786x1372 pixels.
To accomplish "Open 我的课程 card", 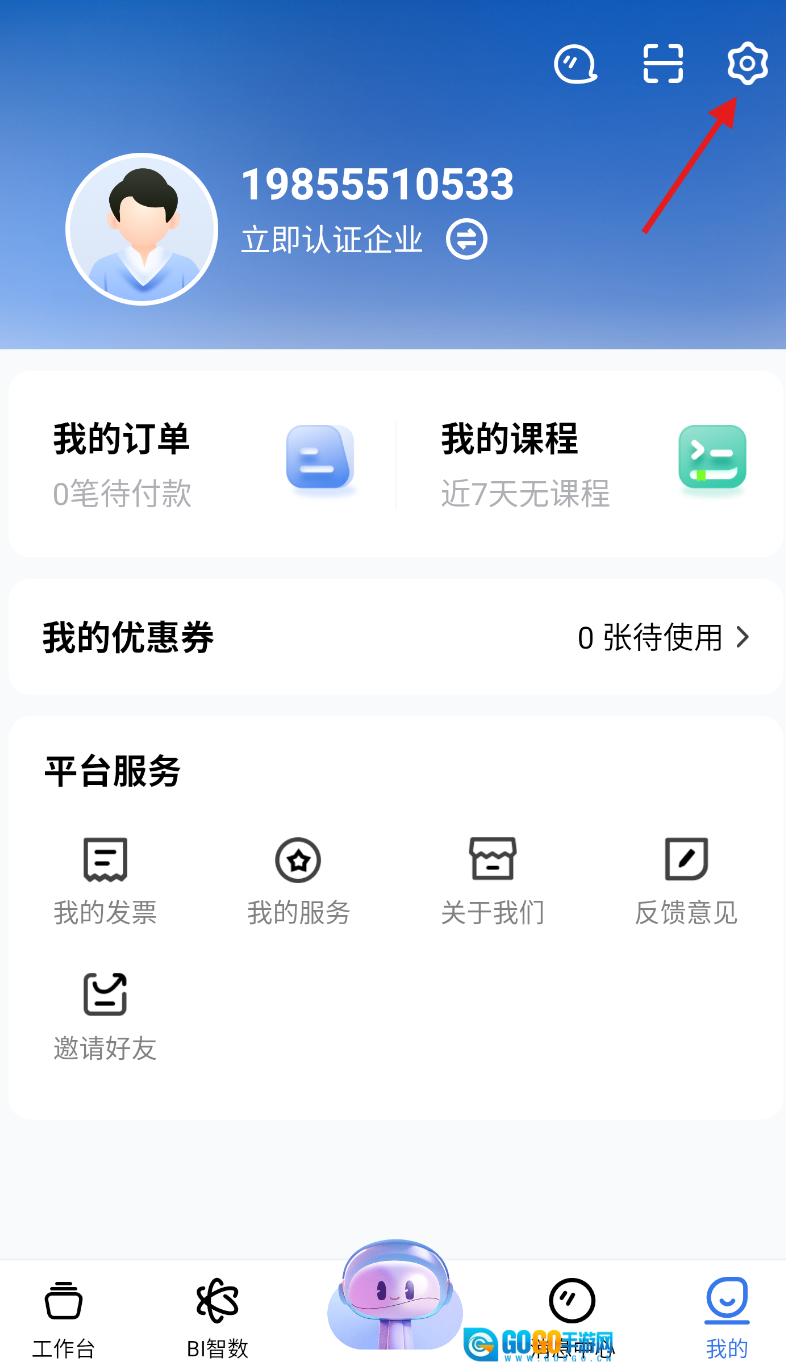I will tap(591, 464).
